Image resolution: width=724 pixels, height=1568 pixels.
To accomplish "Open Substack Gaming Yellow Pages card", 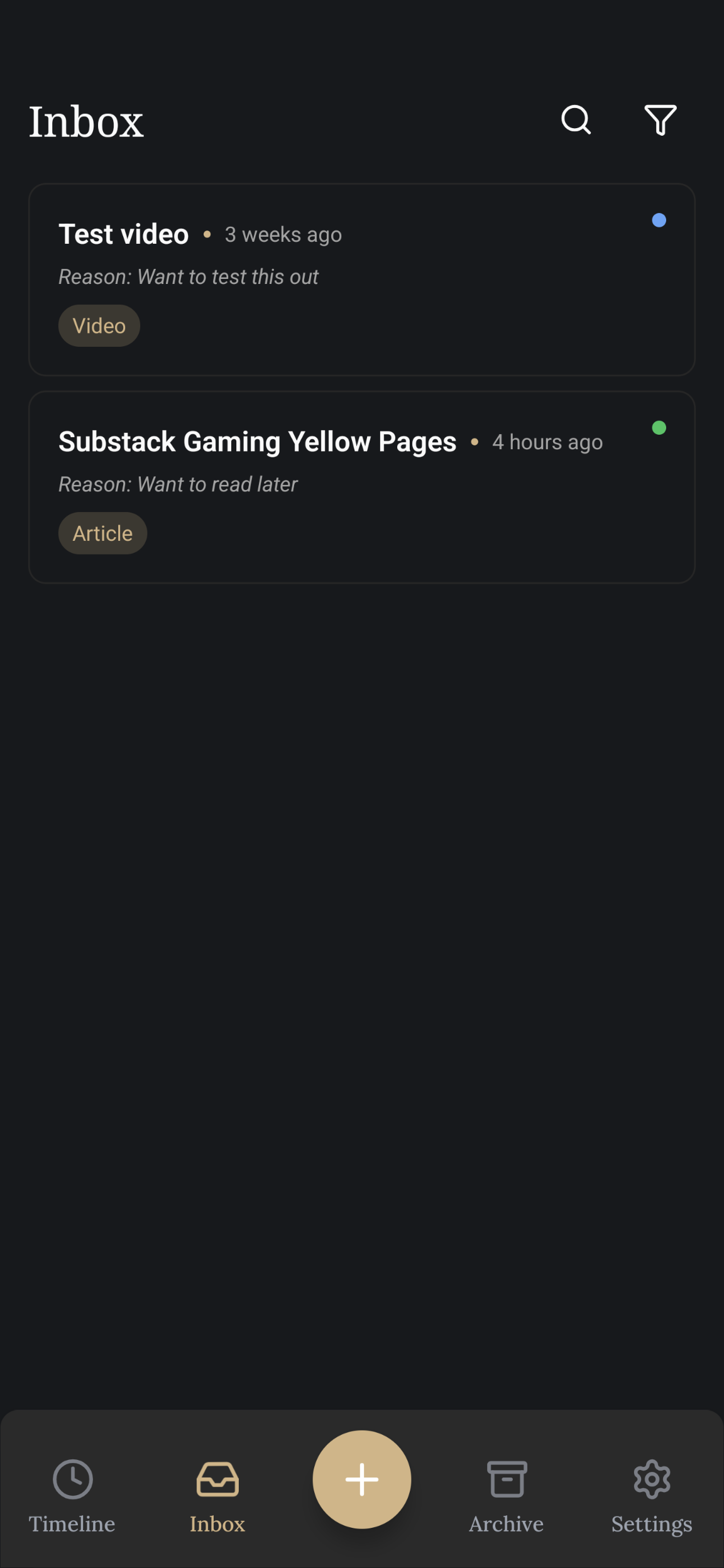I will tap(361, 487).
